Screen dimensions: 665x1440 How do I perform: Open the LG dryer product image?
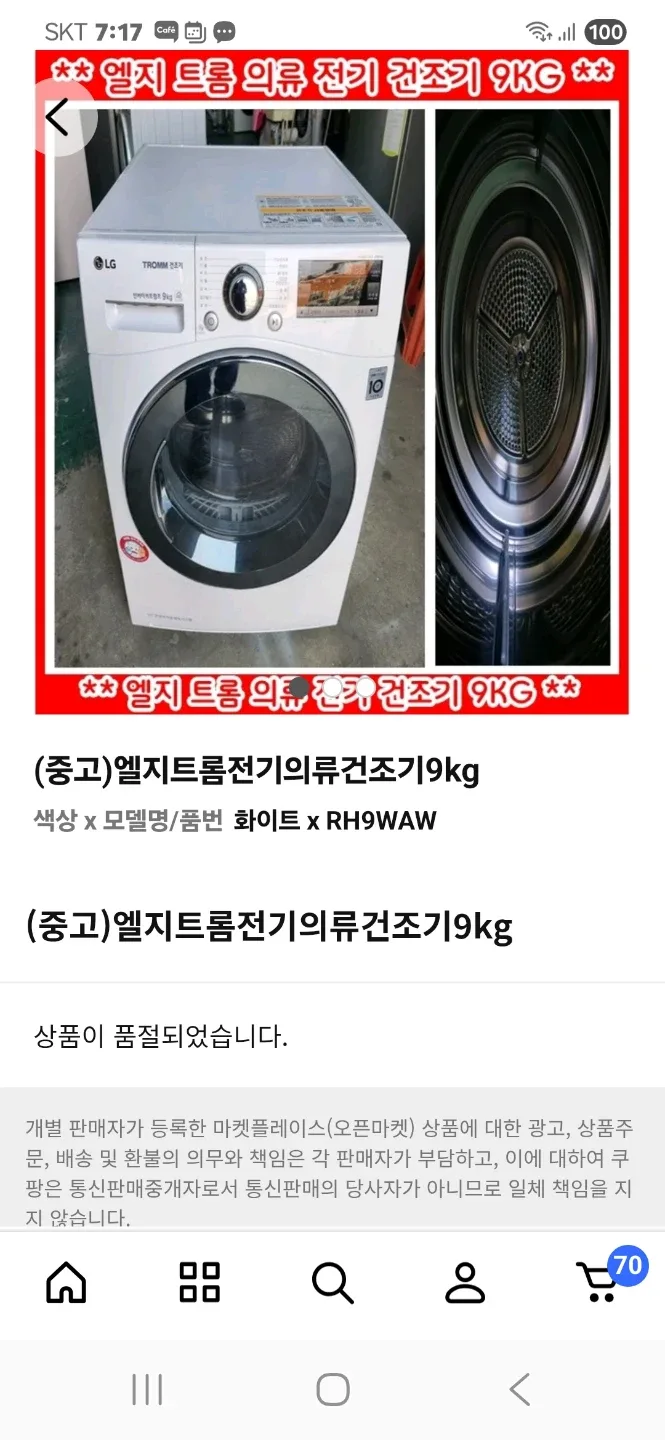click(x=332, y=385)
